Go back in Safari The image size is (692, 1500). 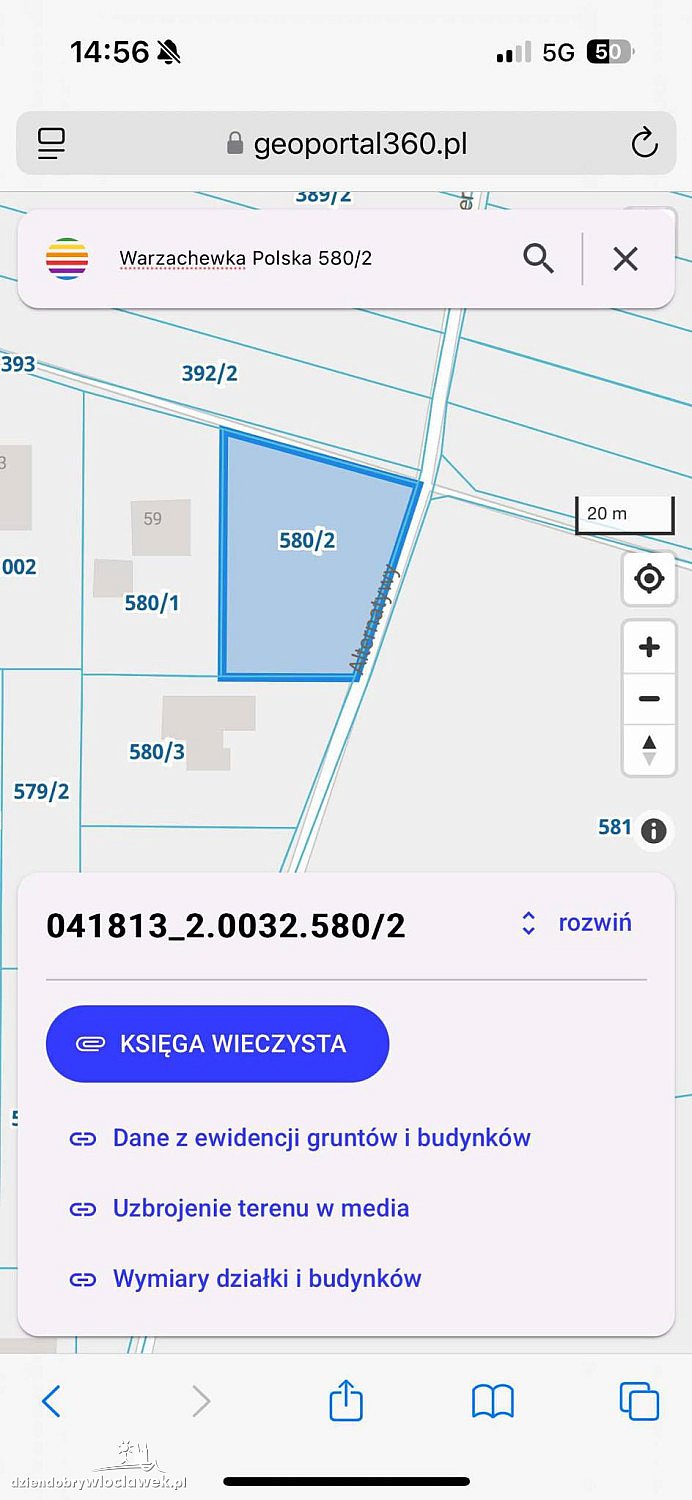[52, 1401]
